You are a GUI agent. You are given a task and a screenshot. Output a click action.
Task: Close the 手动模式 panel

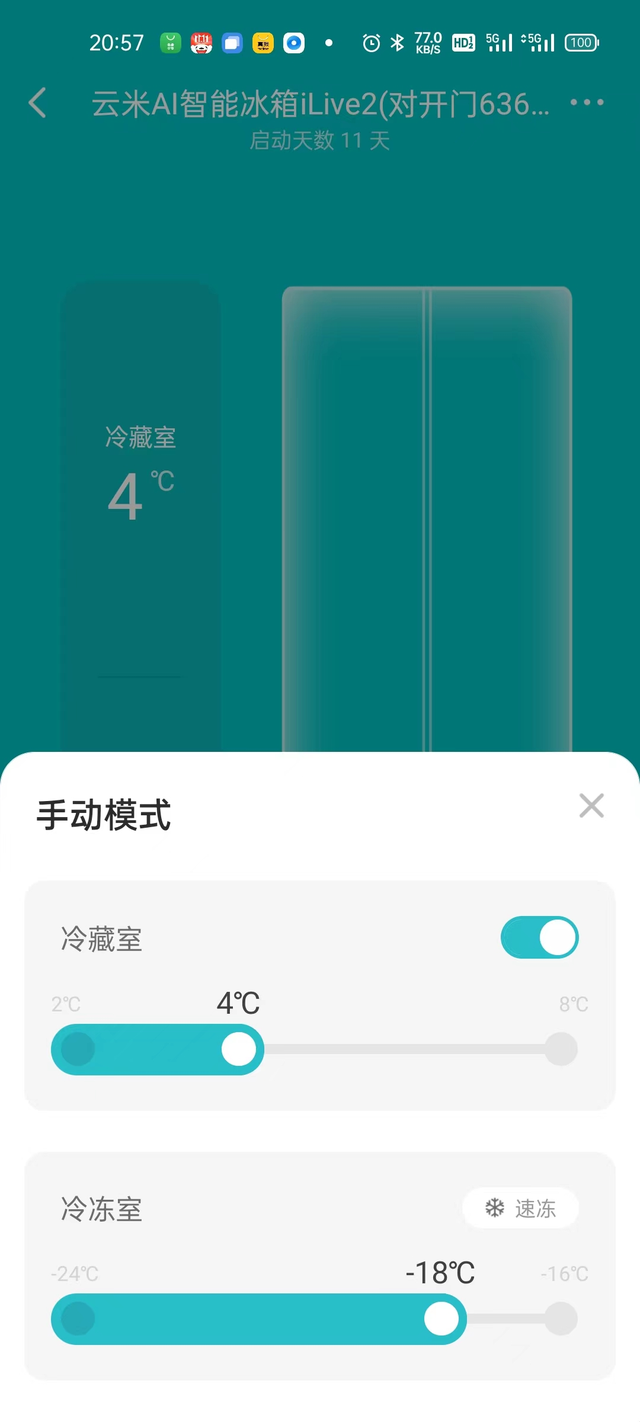(x=591, y=805)
